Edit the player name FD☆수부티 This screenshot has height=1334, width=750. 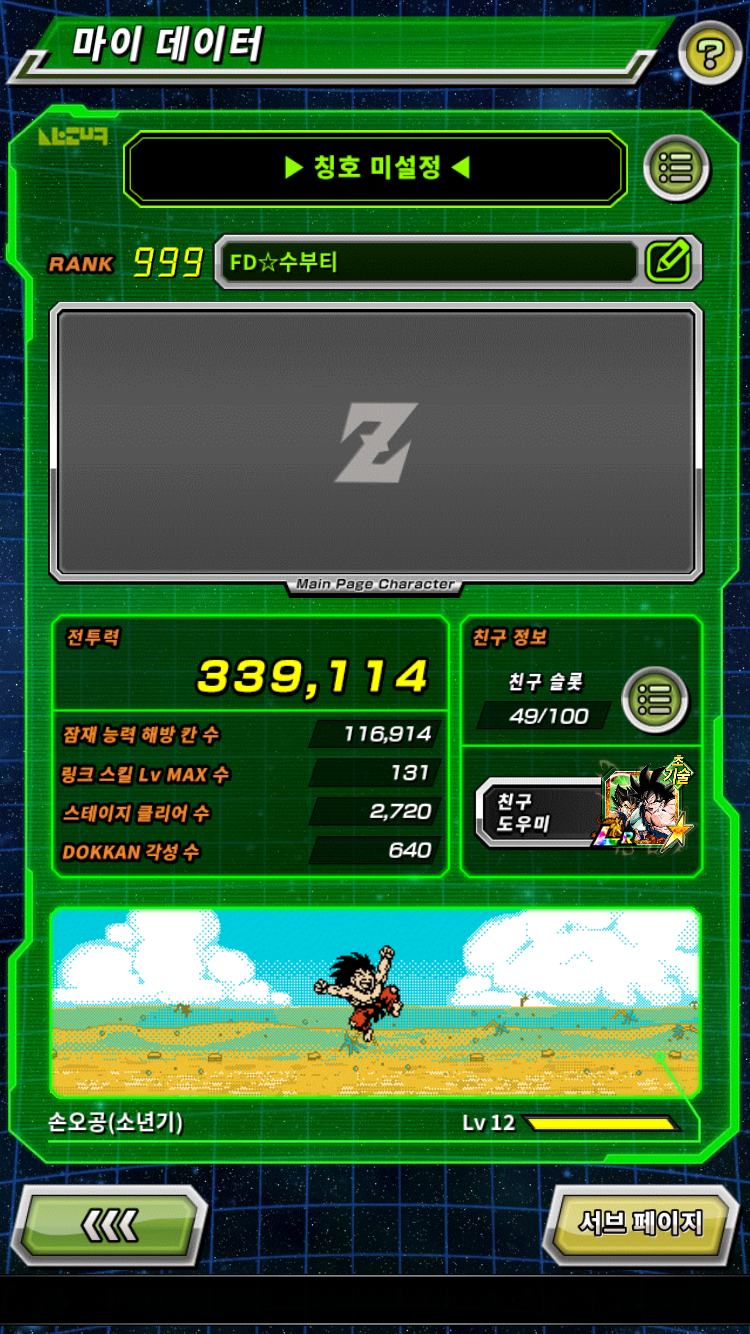(668, 262)
